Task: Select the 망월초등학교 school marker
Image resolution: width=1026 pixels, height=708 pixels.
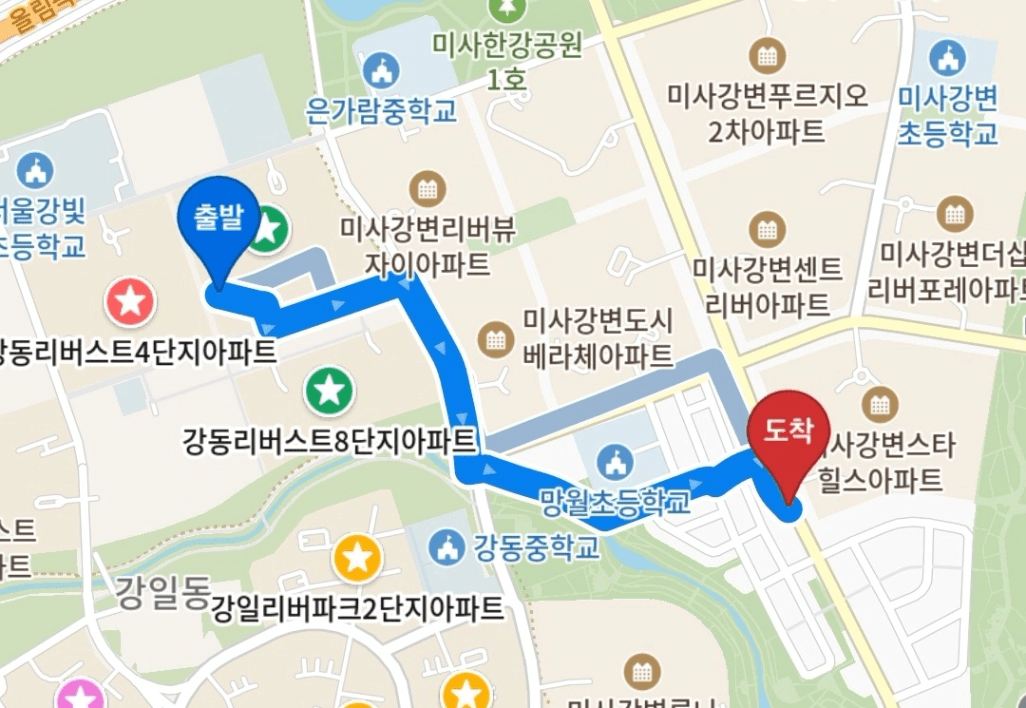Action: (x=615, y=463)
